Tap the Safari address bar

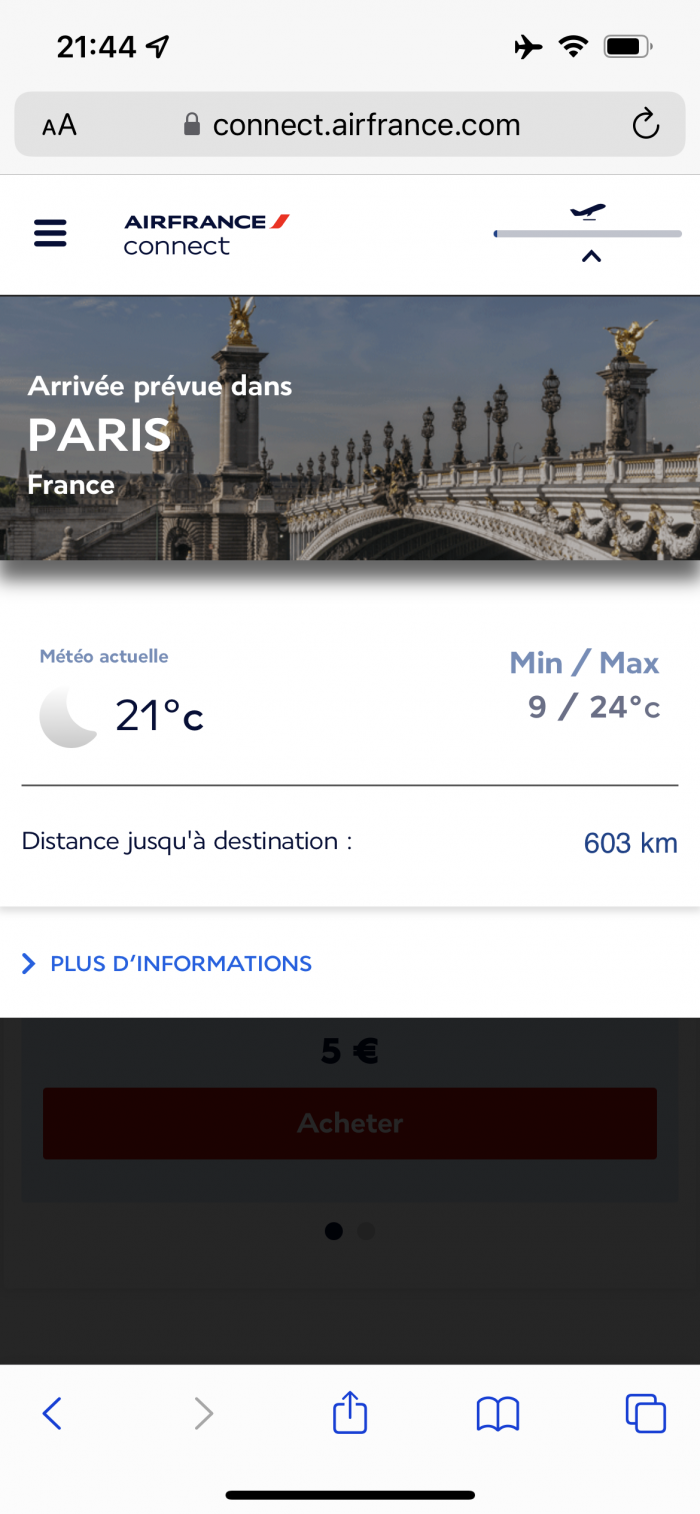pos(366,125)
